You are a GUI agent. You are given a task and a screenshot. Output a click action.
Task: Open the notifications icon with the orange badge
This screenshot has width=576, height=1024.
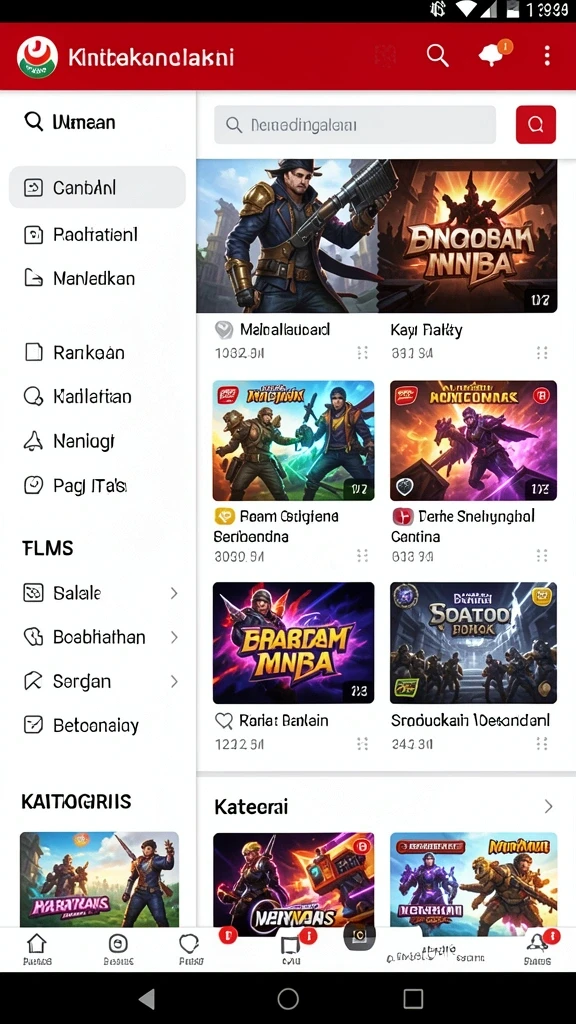point(493,55)
